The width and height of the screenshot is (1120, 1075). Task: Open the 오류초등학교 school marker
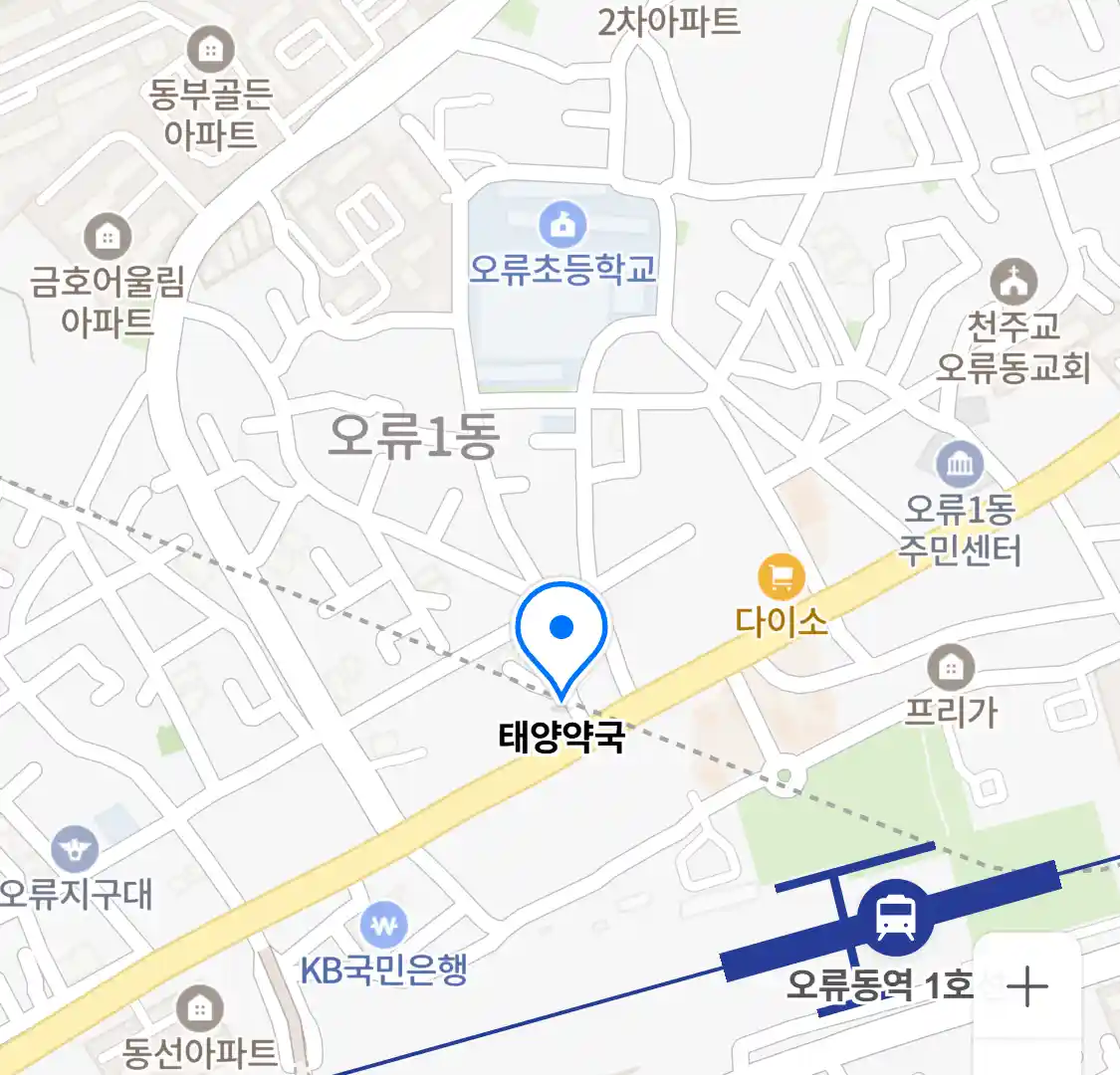pyautogui.click(x=563, y=225)
